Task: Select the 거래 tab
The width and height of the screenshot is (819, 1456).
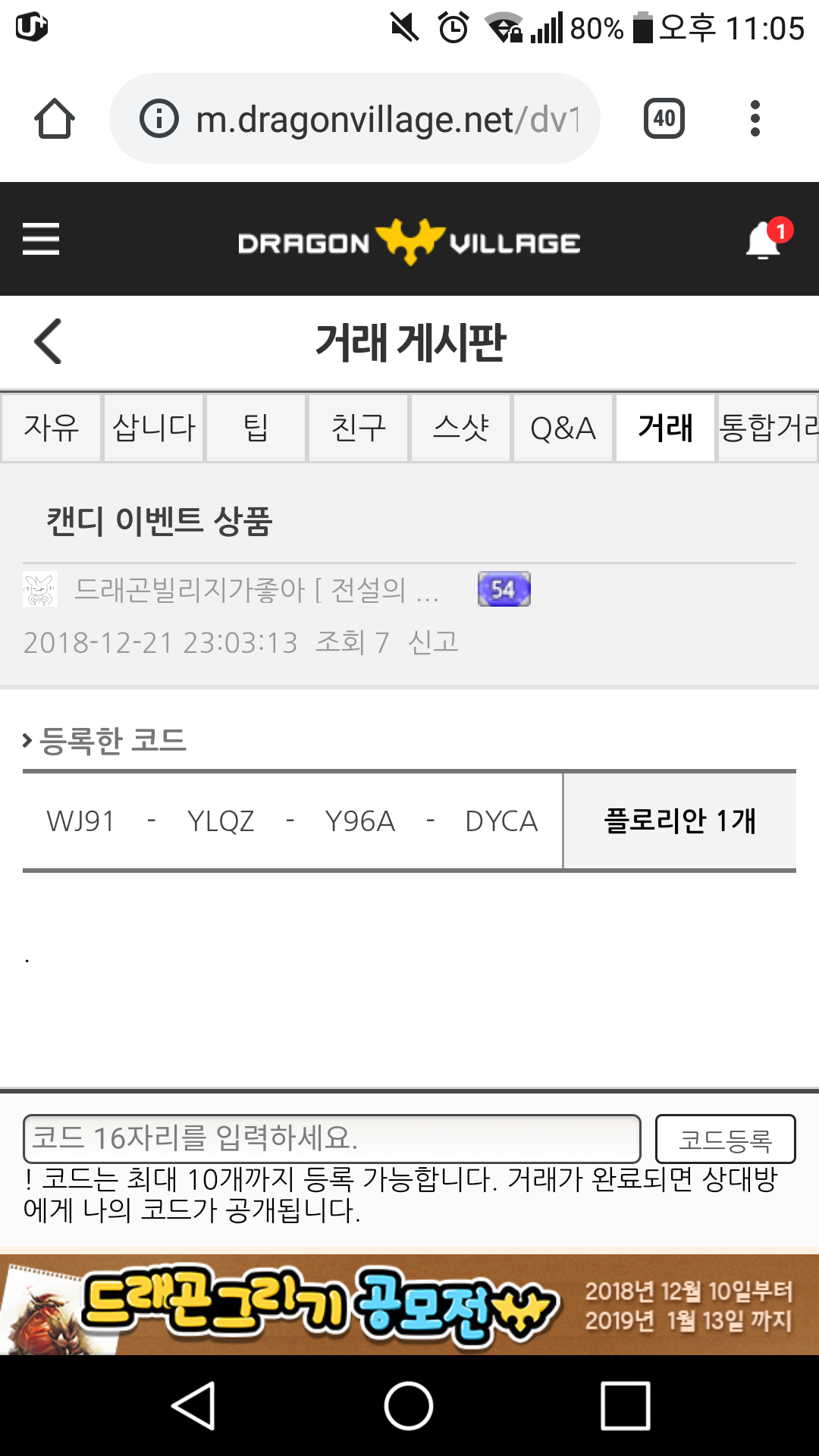Action: click(665, 428)
